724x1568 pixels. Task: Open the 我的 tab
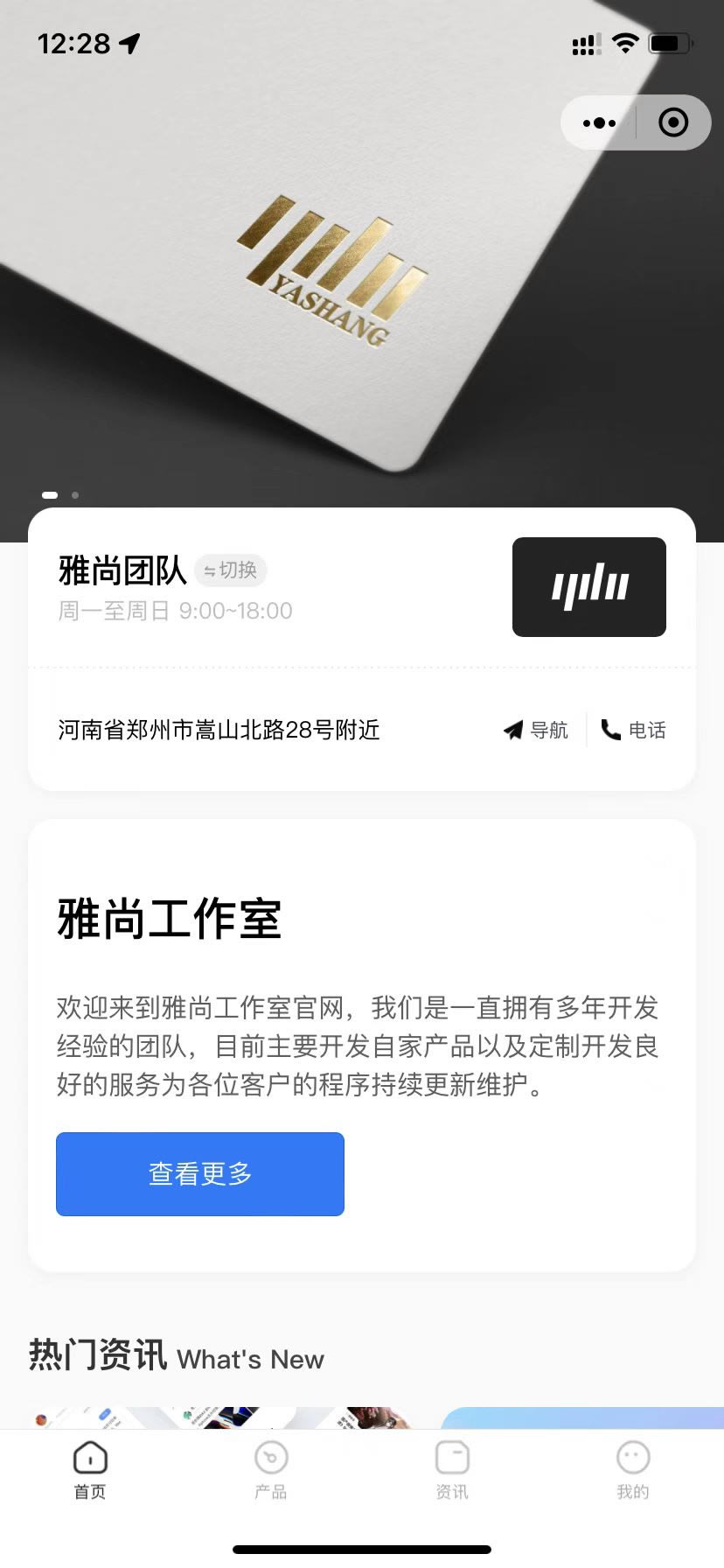(633, 1470)
